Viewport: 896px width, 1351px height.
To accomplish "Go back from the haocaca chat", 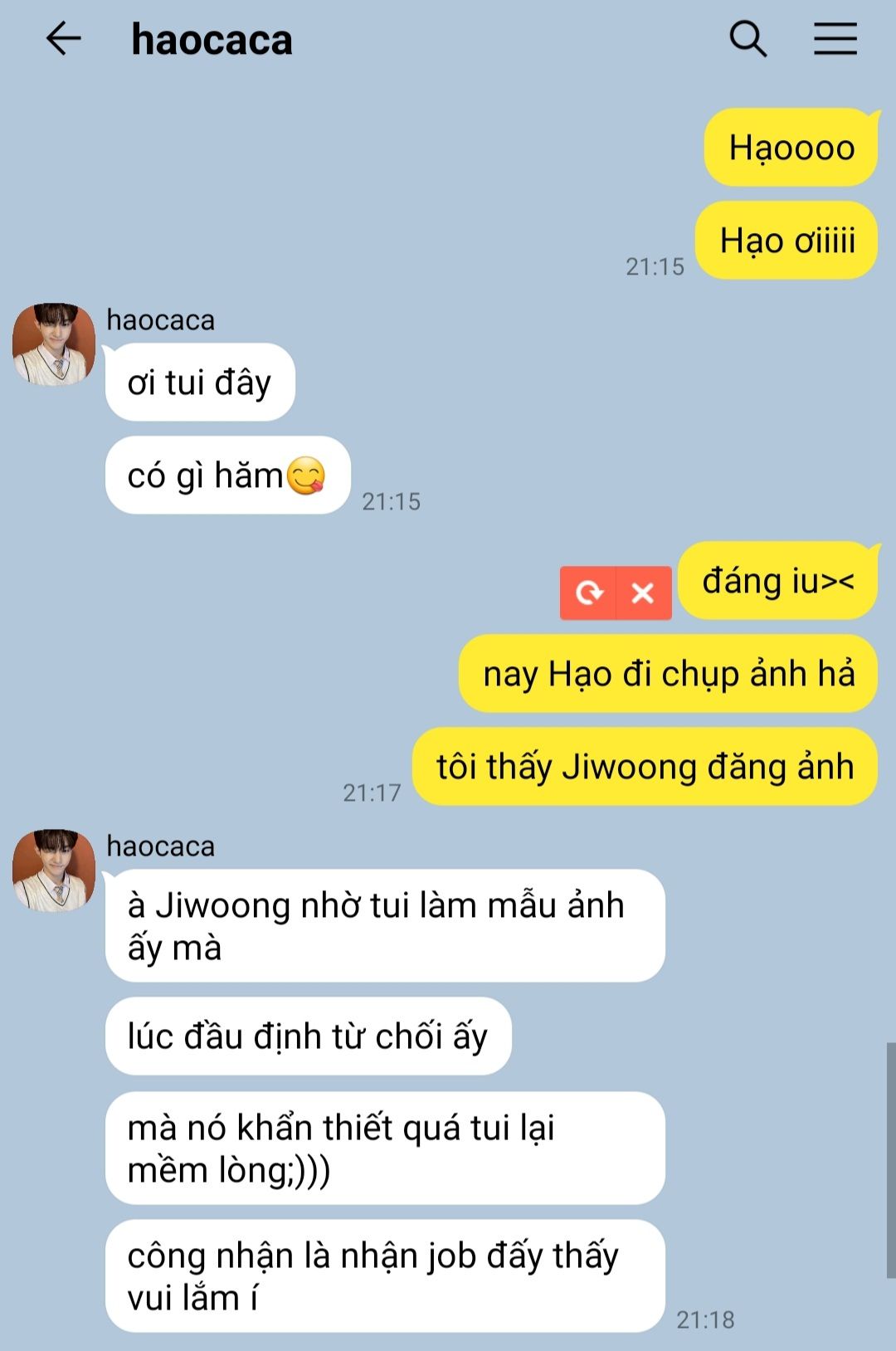I will (63, 39).
